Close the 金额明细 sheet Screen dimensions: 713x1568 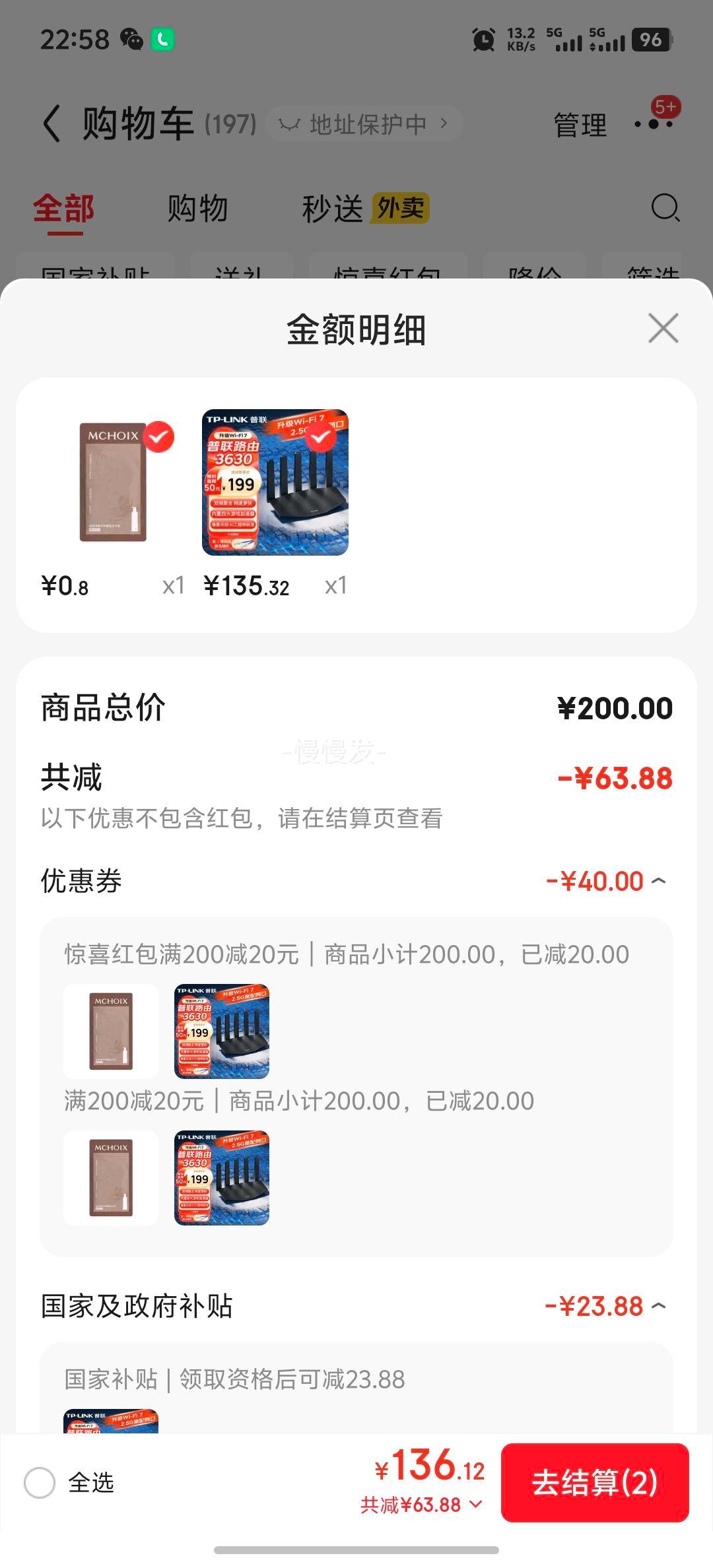click(x=663, y=328)
